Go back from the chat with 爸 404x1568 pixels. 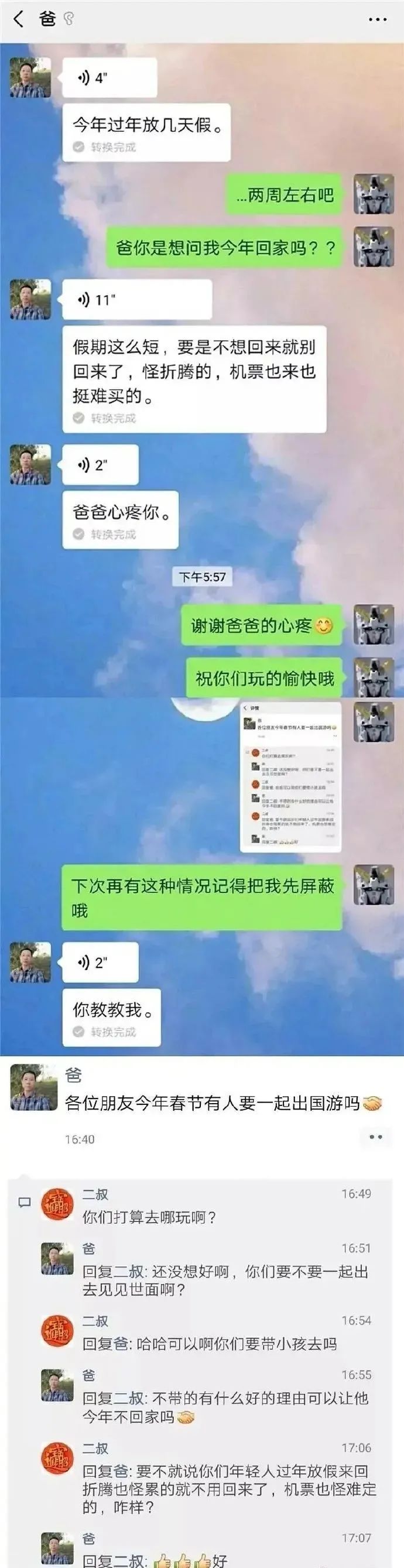pos(18,19)
